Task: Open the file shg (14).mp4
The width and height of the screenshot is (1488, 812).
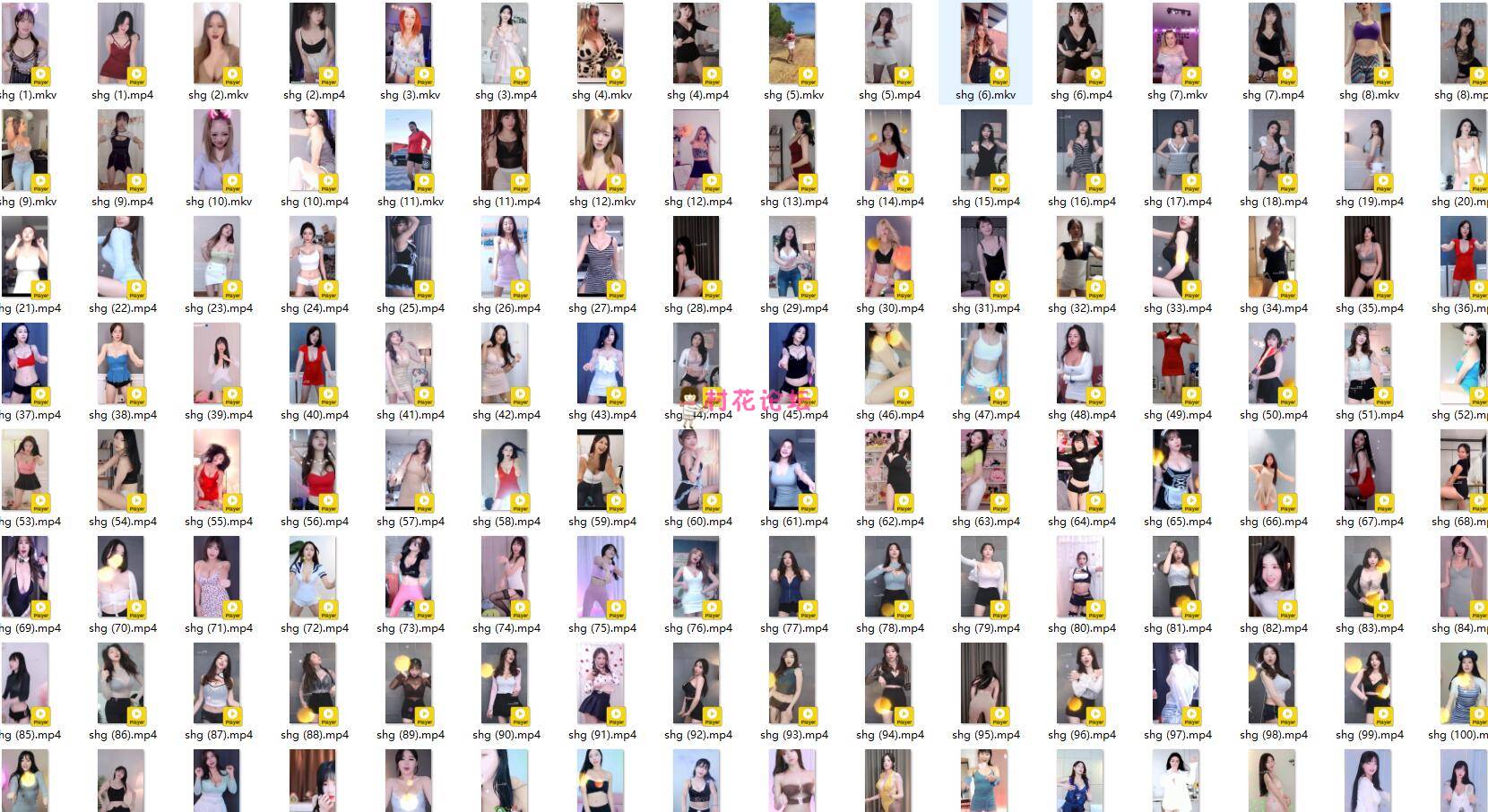Action: click(888, 151)
